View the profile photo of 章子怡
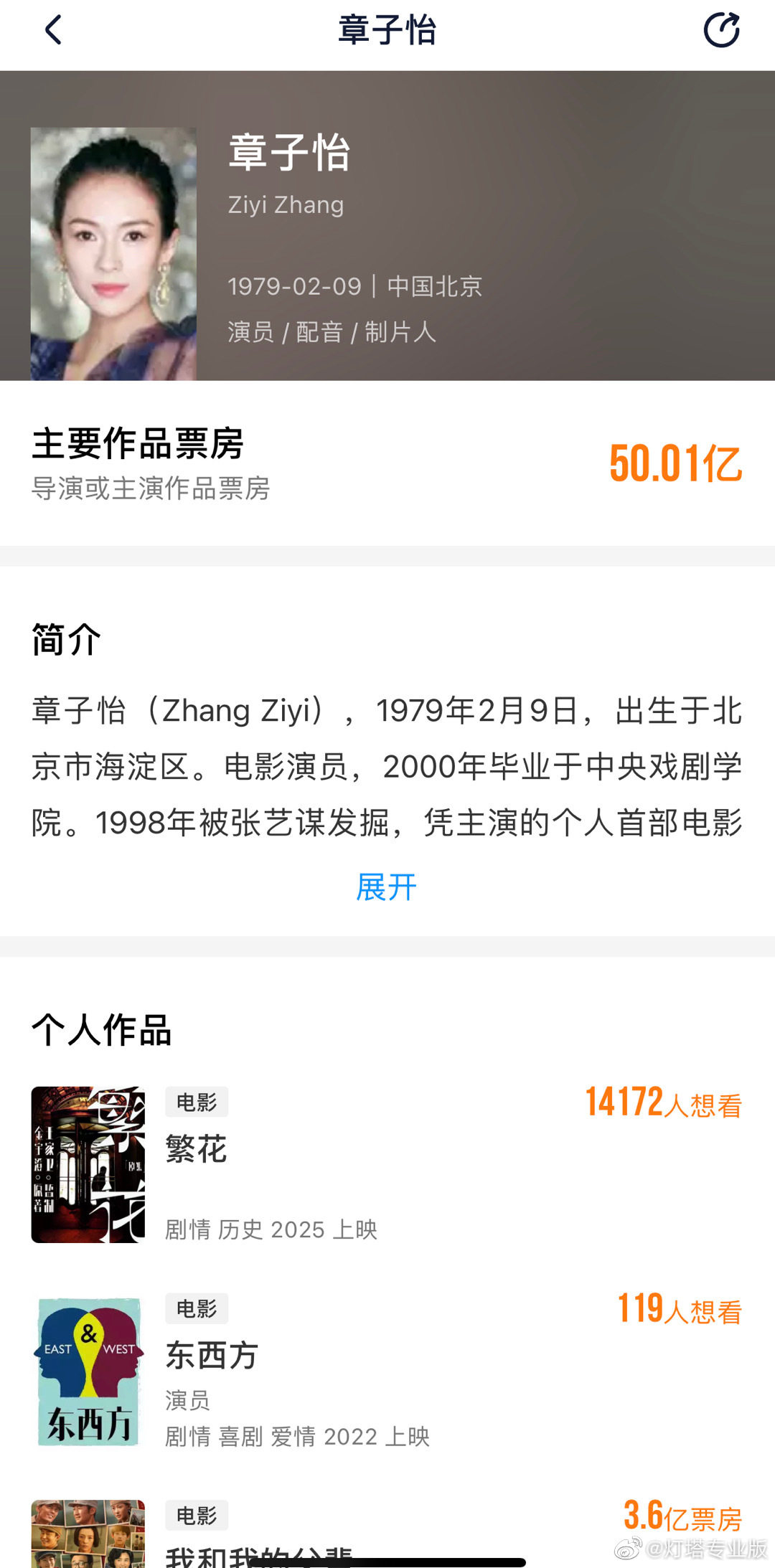The width and height of the screenshot is (775, 1568). (113, 254)
